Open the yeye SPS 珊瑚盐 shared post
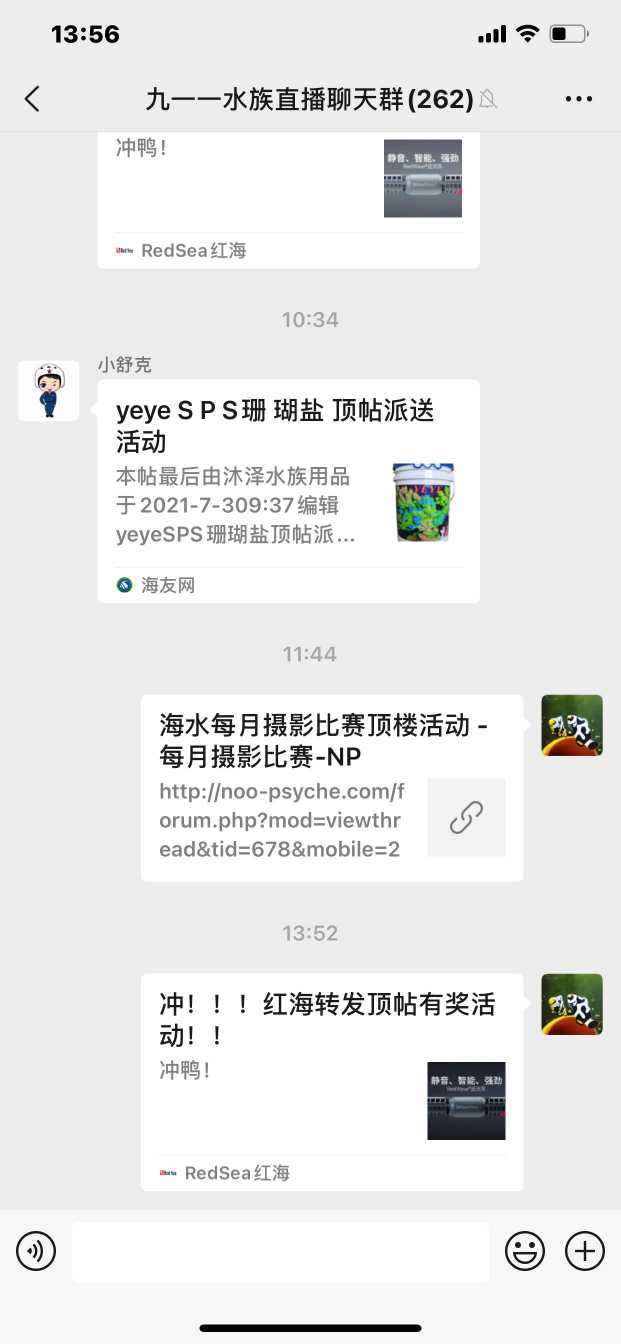This screenshot has width=621, height=1344. (288, 490)
